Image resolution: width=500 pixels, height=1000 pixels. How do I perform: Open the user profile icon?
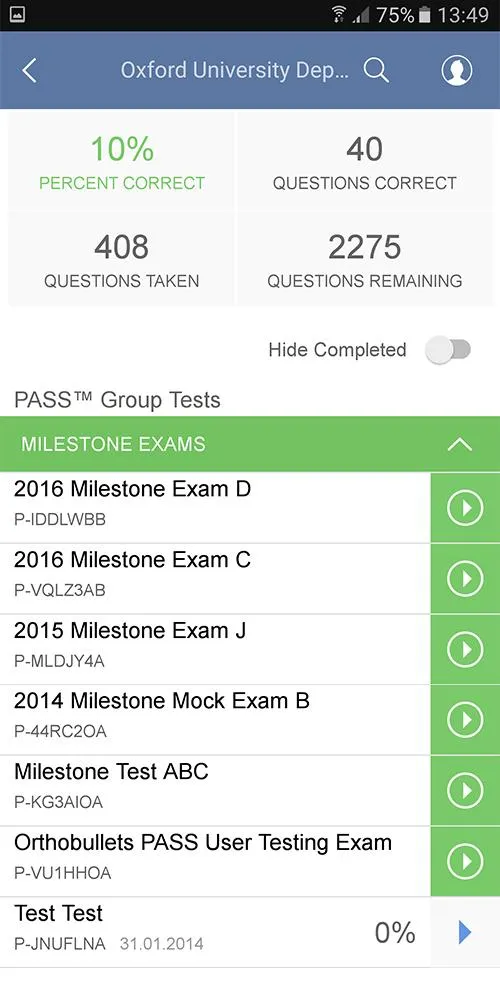[457, 70]
